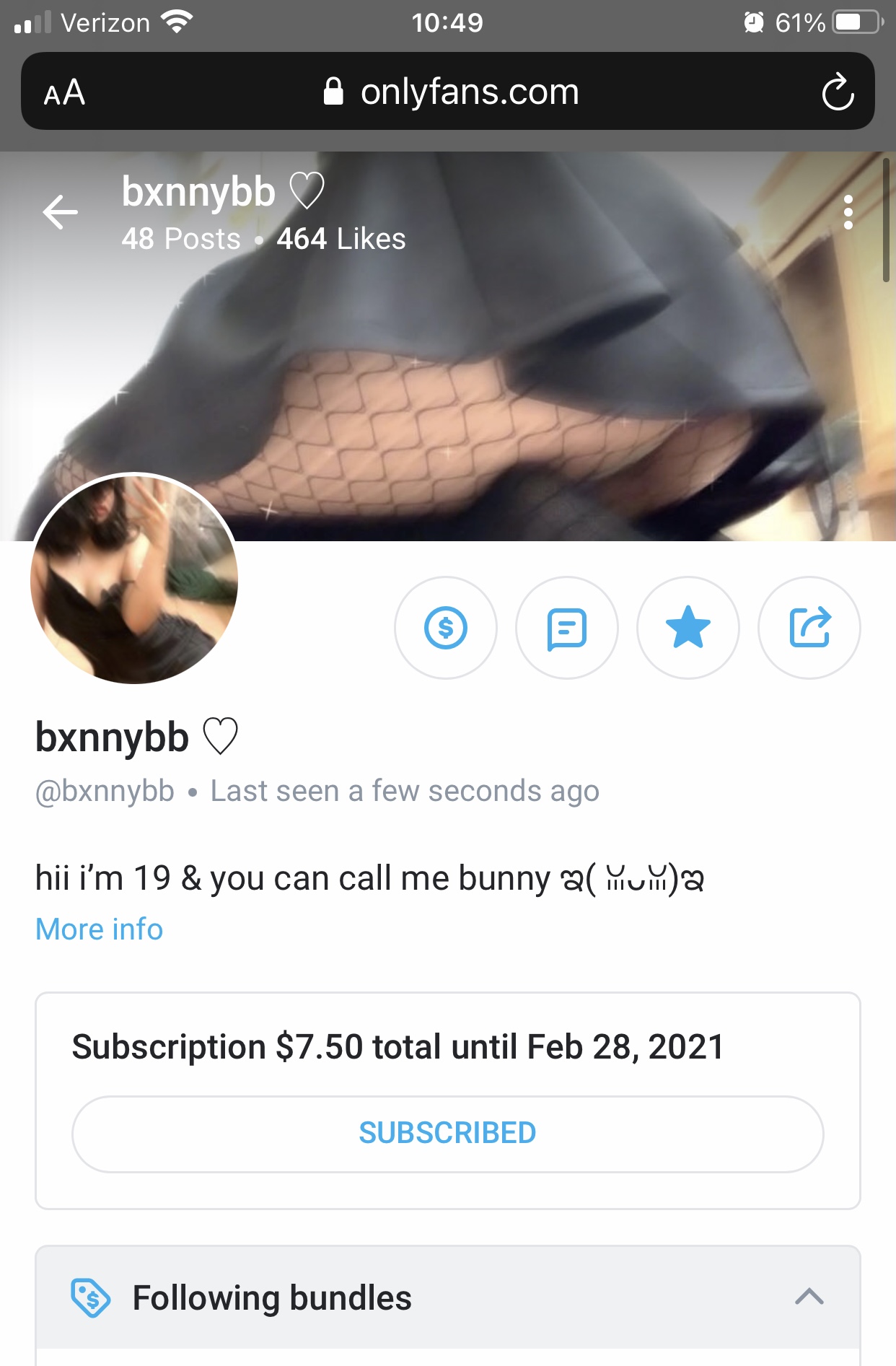
Task: Go back using the back arrow
Action: coord(61,212)
